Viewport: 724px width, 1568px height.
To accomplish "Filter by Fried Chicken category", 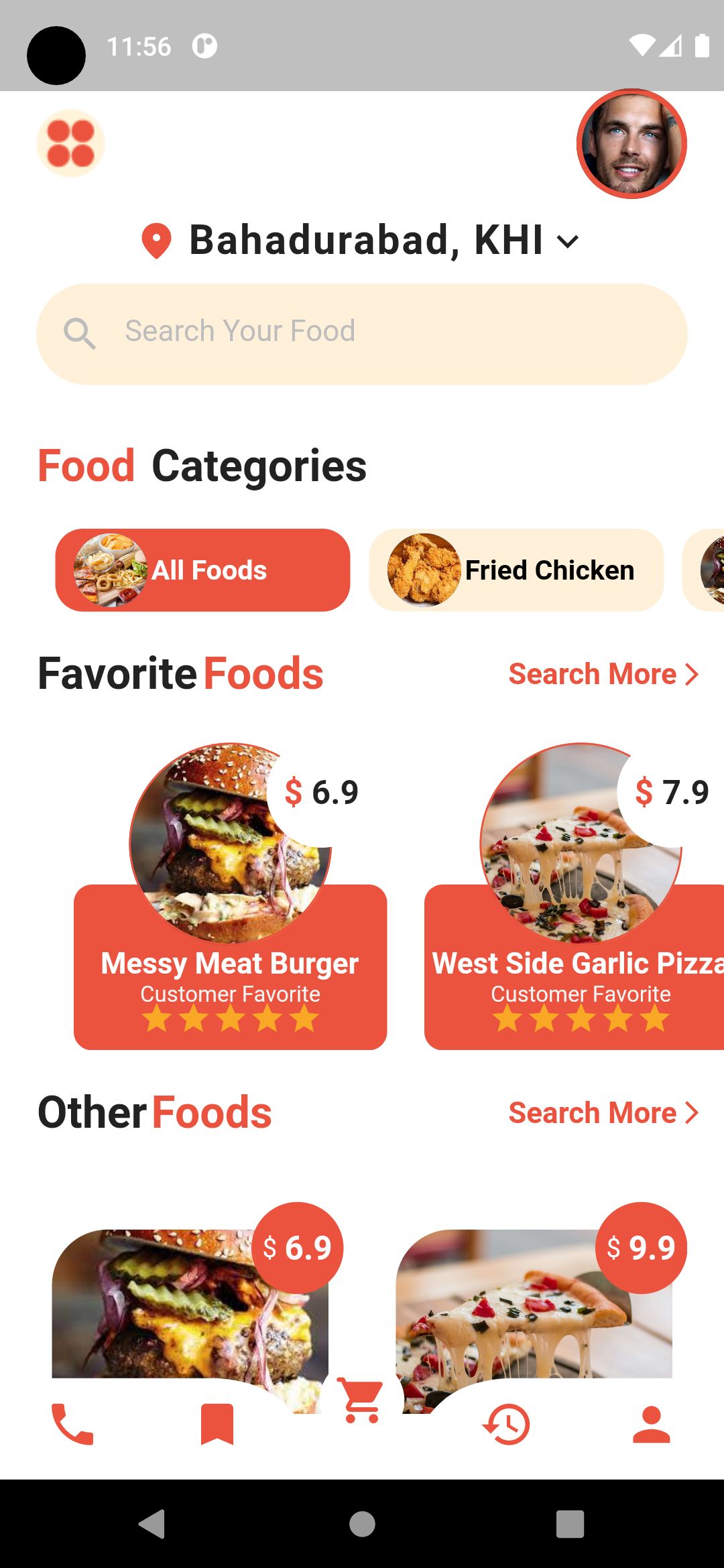I will [516, 570].
